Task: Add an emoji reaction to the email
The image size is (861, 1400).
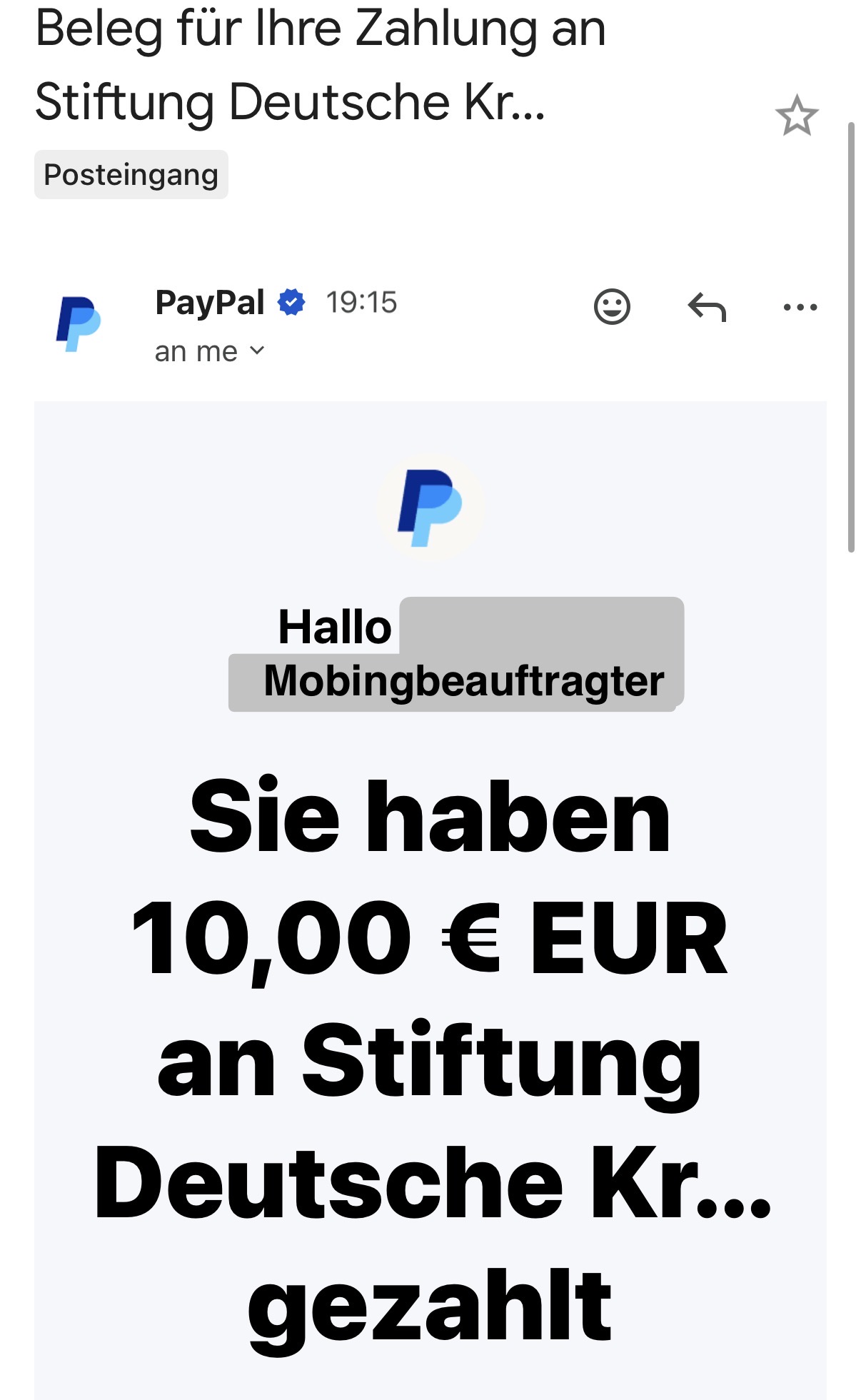Action: (x=612, y=307)
